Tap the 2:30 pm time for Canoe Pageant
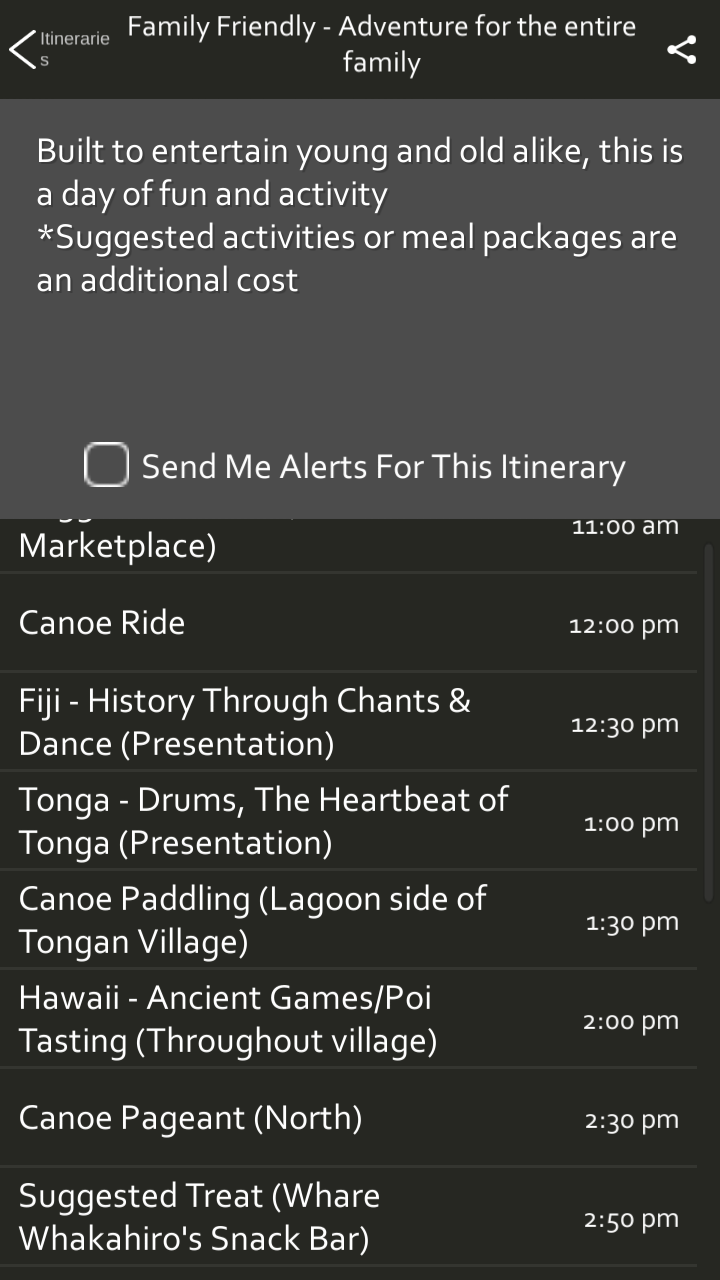720x1280 pixels. click(x=631, y=1120)
